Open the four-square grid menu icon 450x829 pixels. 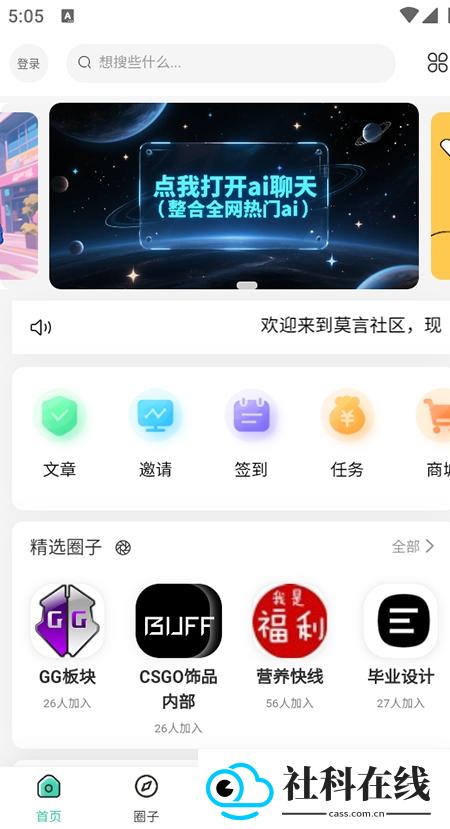point(437,63)
